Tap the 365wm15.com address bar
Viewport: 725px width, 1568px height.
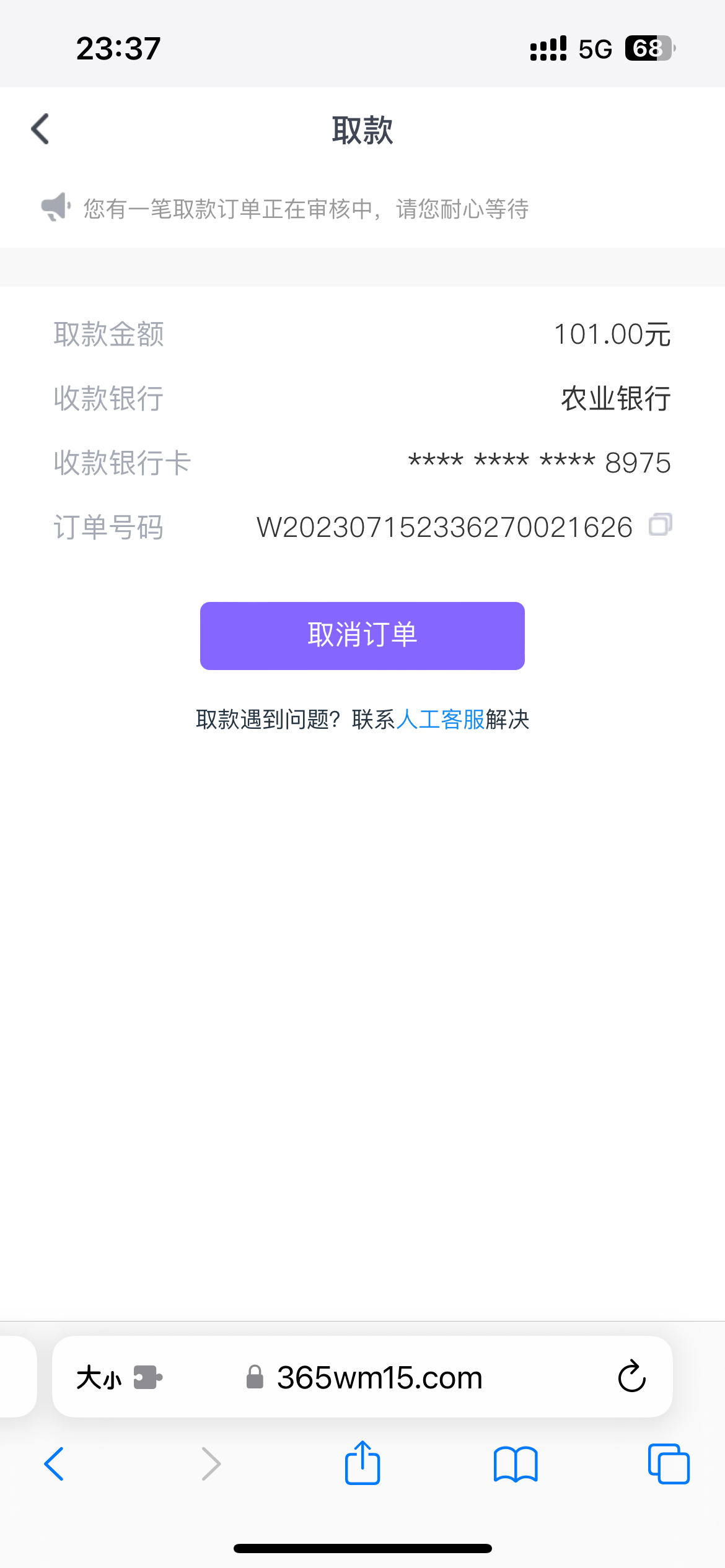[x=379, y=1378]
